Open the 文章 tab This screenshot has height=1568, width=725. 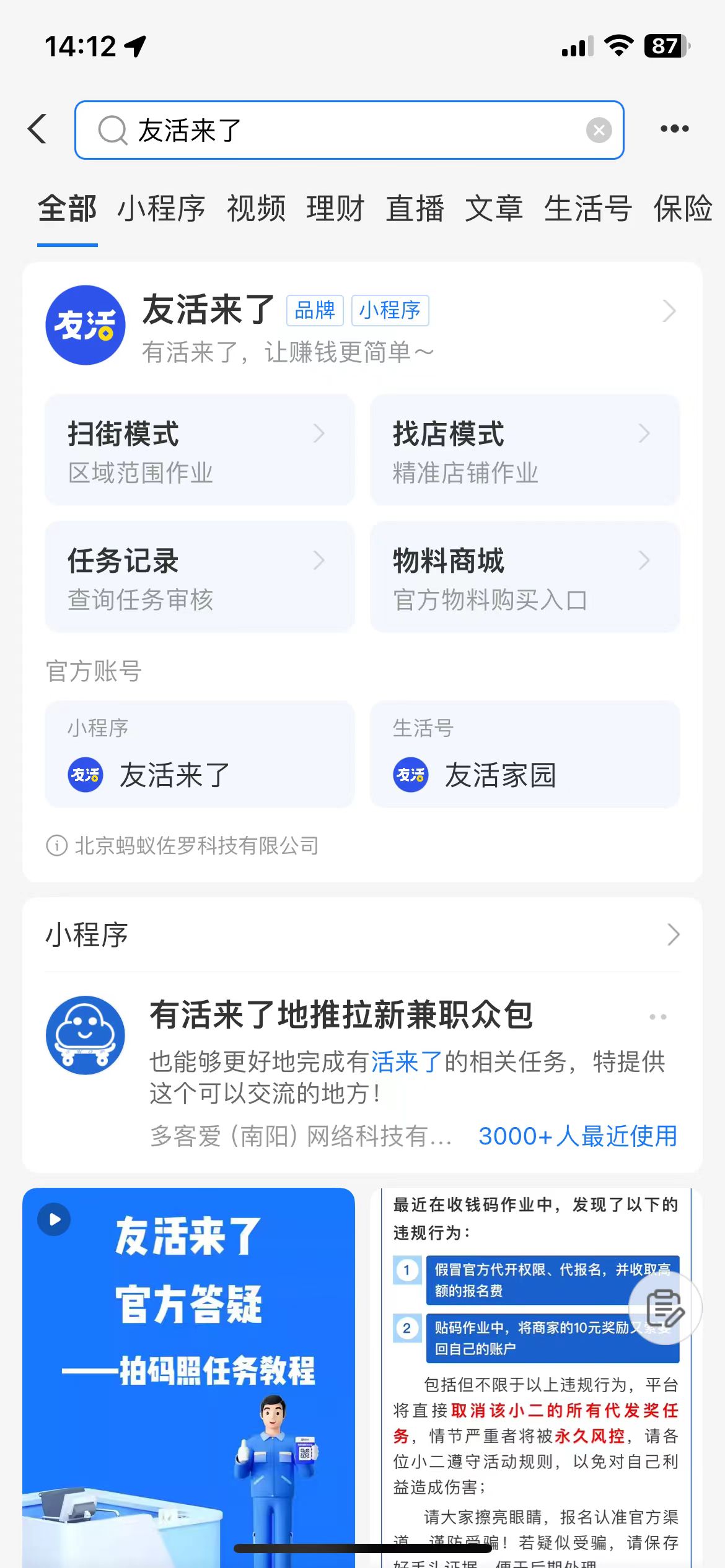coord(494,209)
